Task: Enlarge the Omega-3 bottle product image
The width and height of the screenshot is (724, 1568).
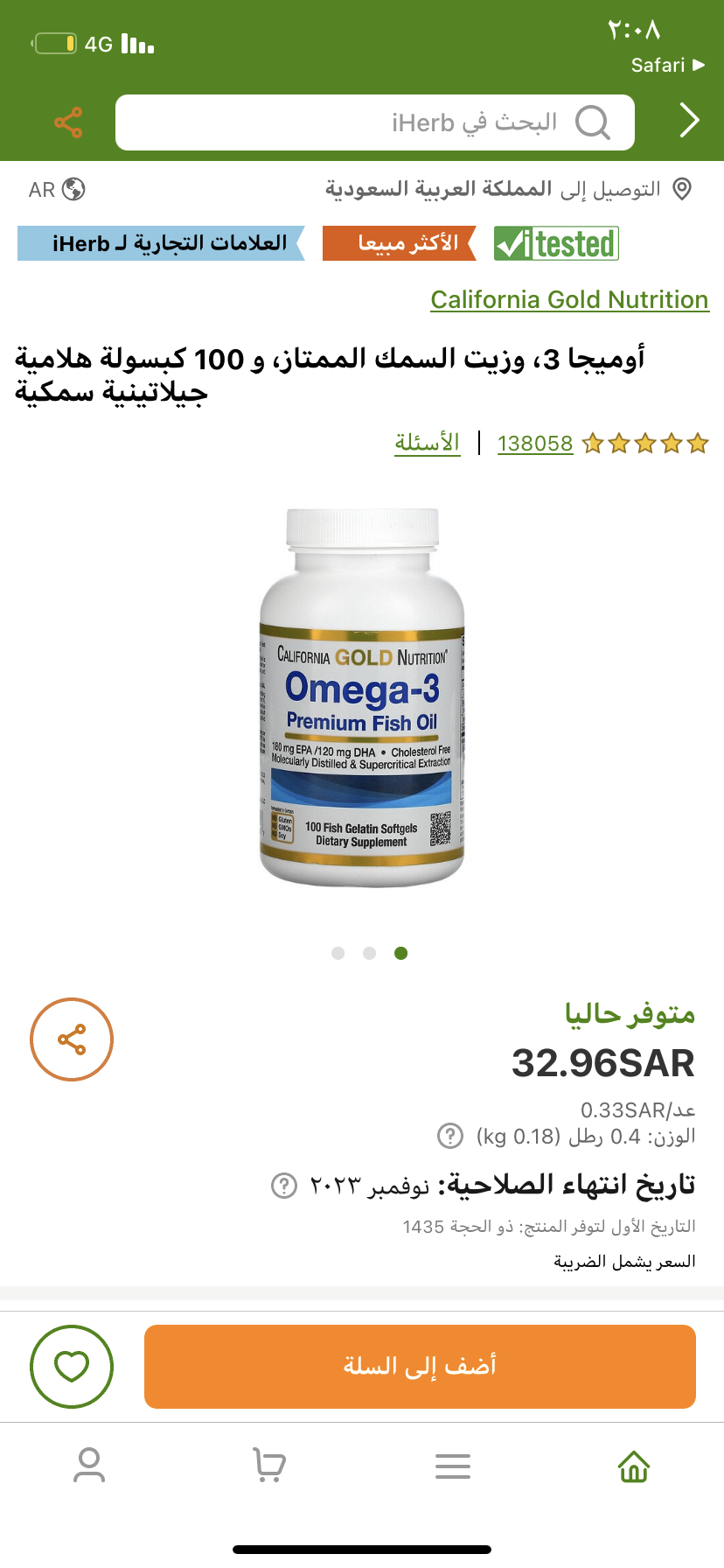Action: point(362,697)
